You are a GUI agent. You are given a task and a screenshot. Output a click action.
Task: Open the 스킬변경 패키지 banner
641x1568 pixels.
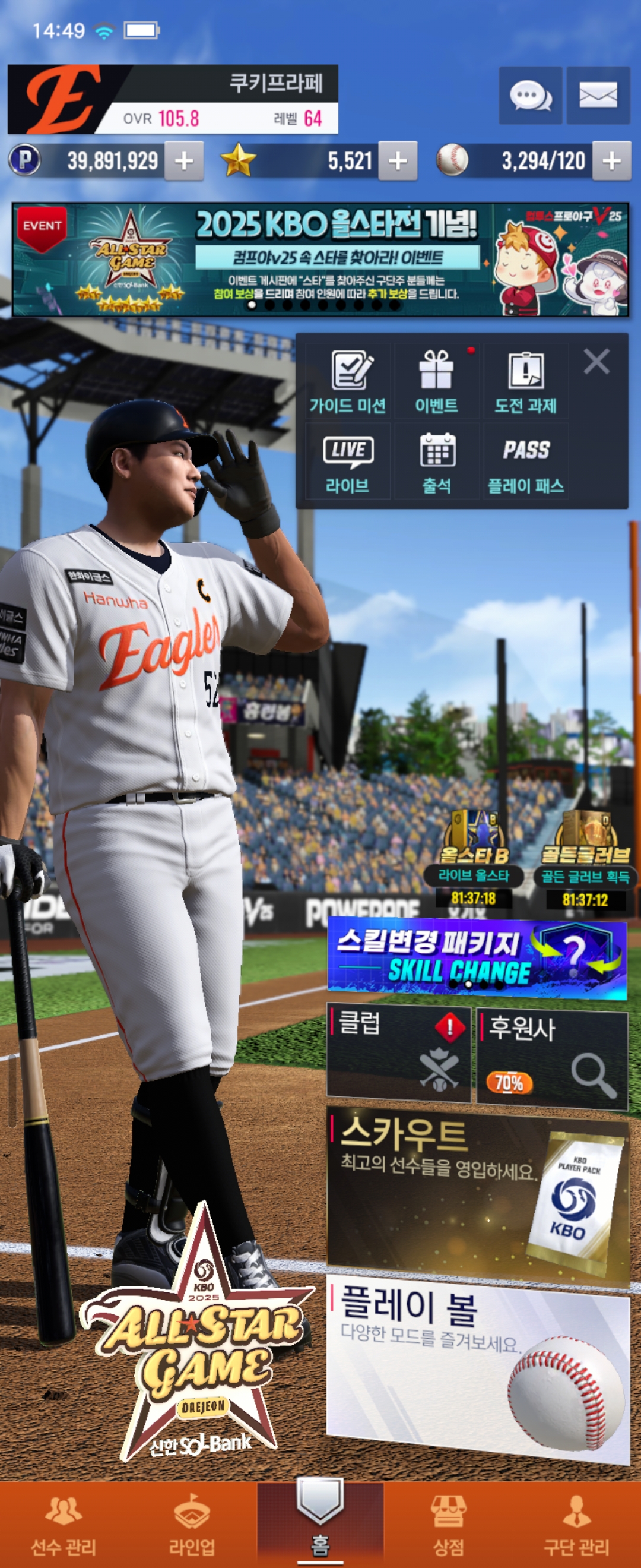pos(477,957)
